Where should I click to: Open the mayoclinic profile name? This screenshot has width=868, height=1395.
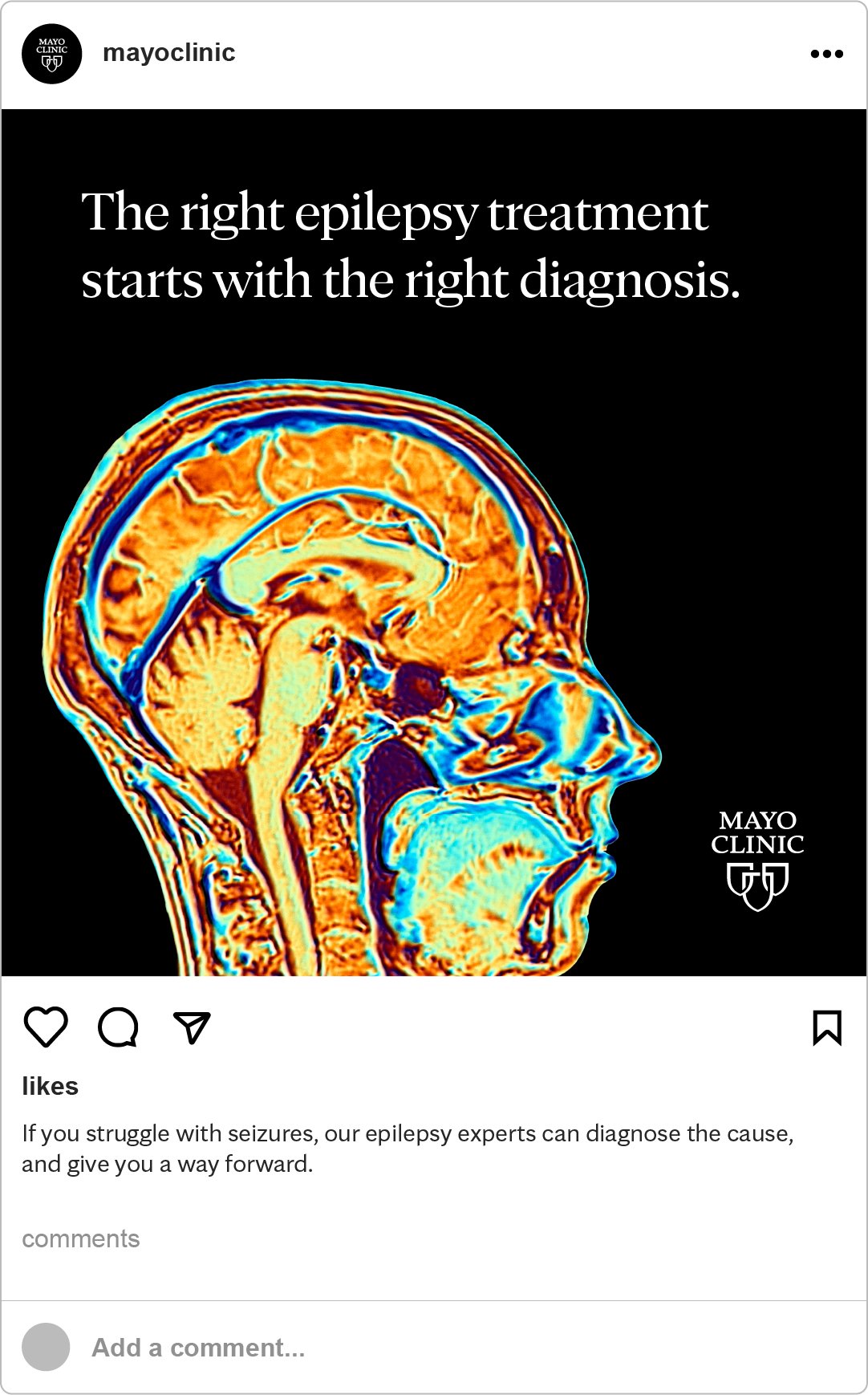pyautogui.click(x=169, y=53)
